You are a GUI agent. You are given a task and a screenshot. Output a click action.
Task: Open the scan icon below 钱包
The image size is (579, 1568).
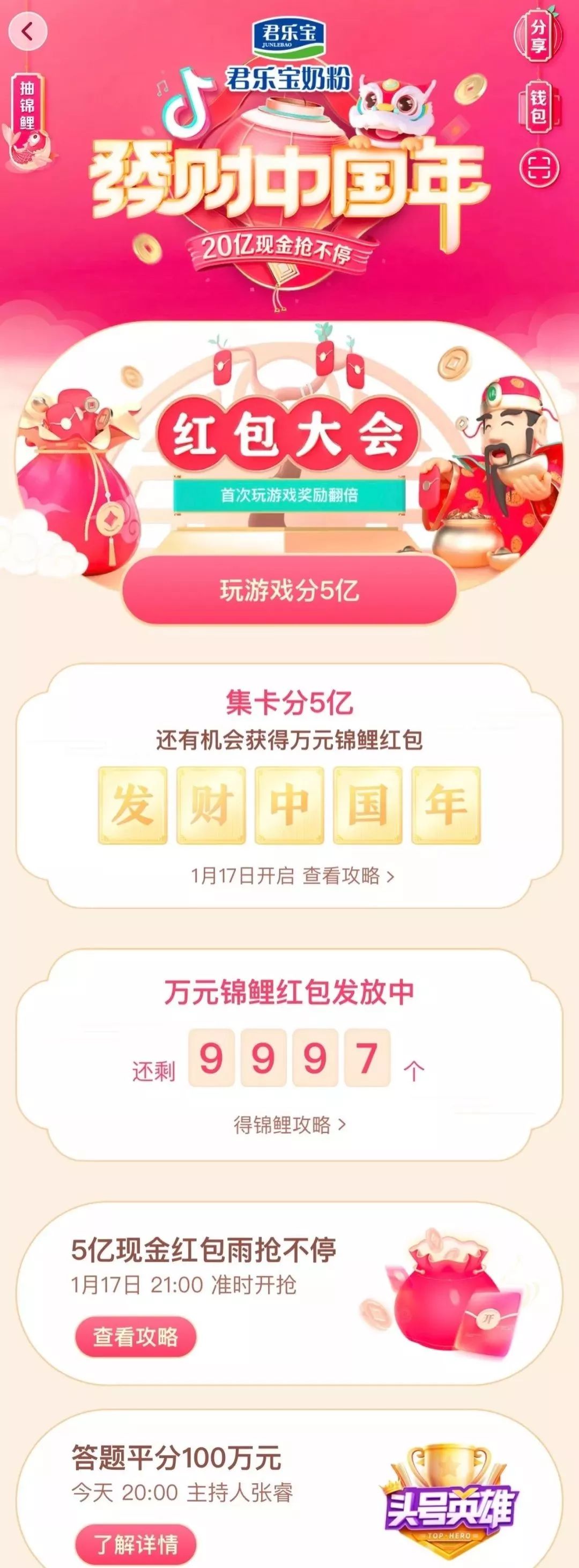click(539, 167)
